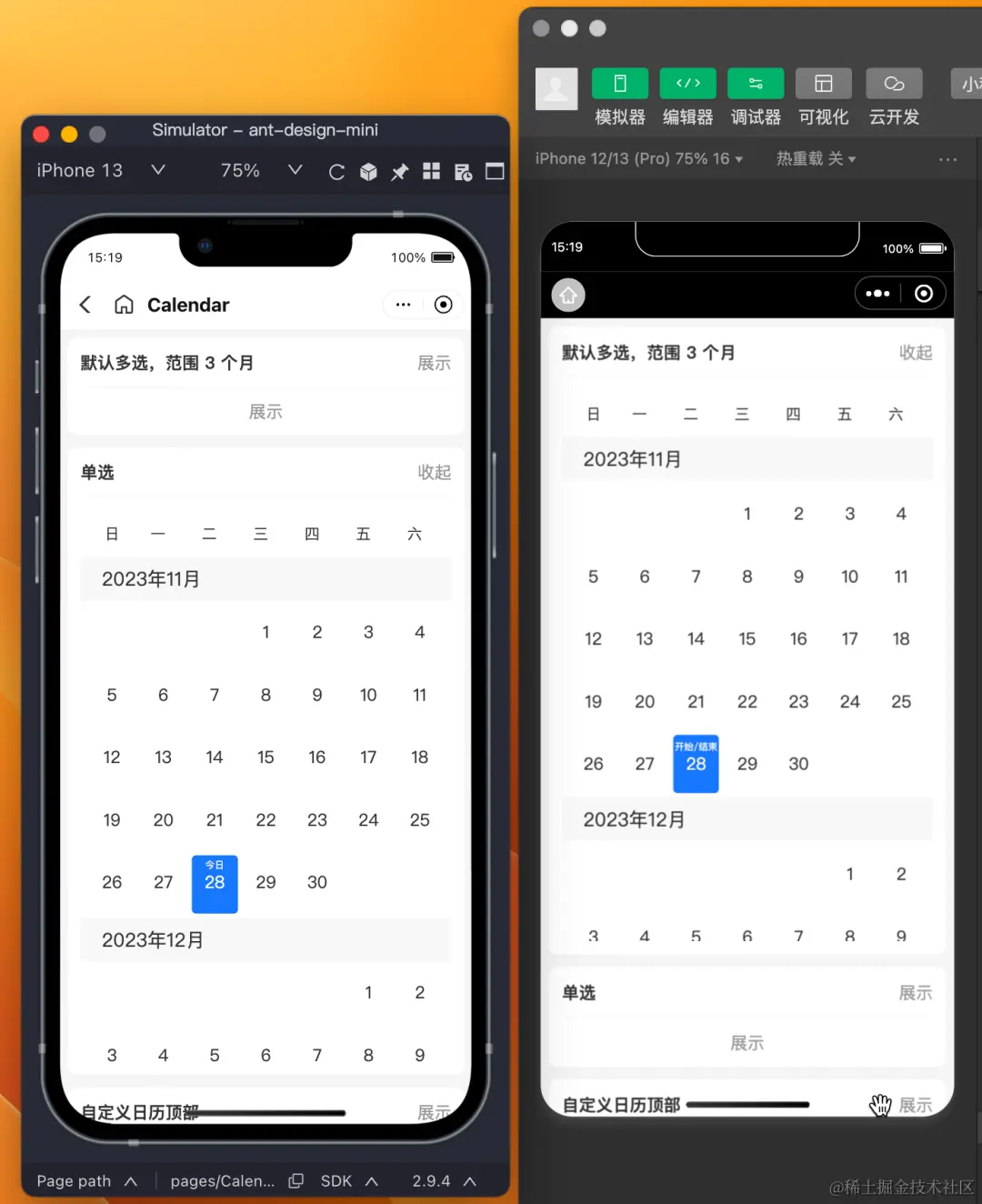Screen dimensions: 982x1204
Task: Tap the round home button on black bar
Action: (568, 295)
